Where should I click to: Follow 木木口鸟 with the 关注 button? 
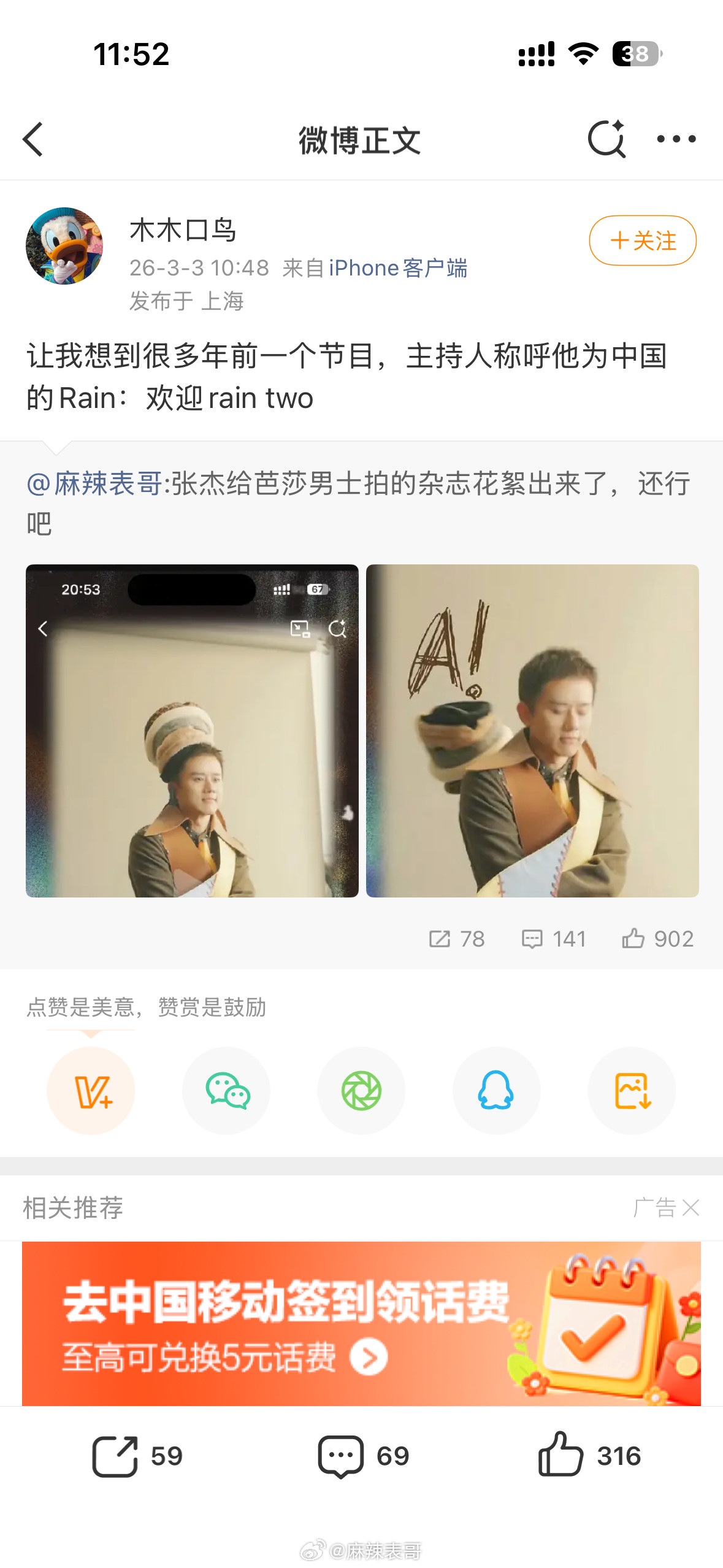tap(642, 241)
